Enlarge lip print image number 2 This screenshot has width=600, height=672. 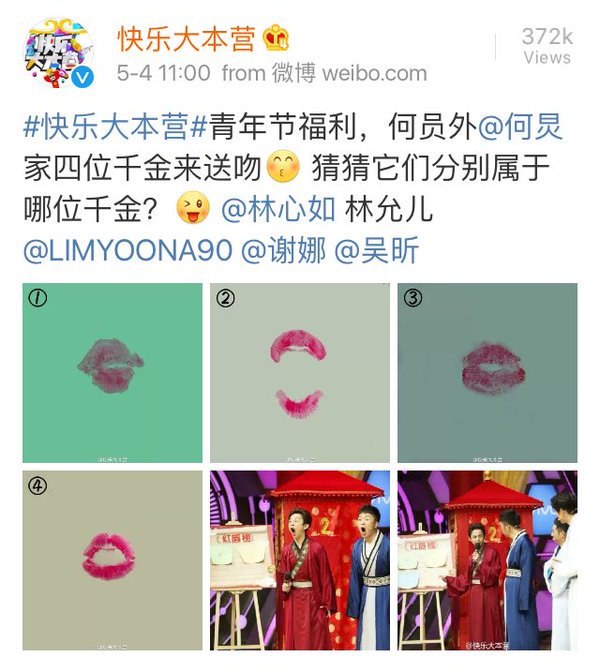coord(299,372)
